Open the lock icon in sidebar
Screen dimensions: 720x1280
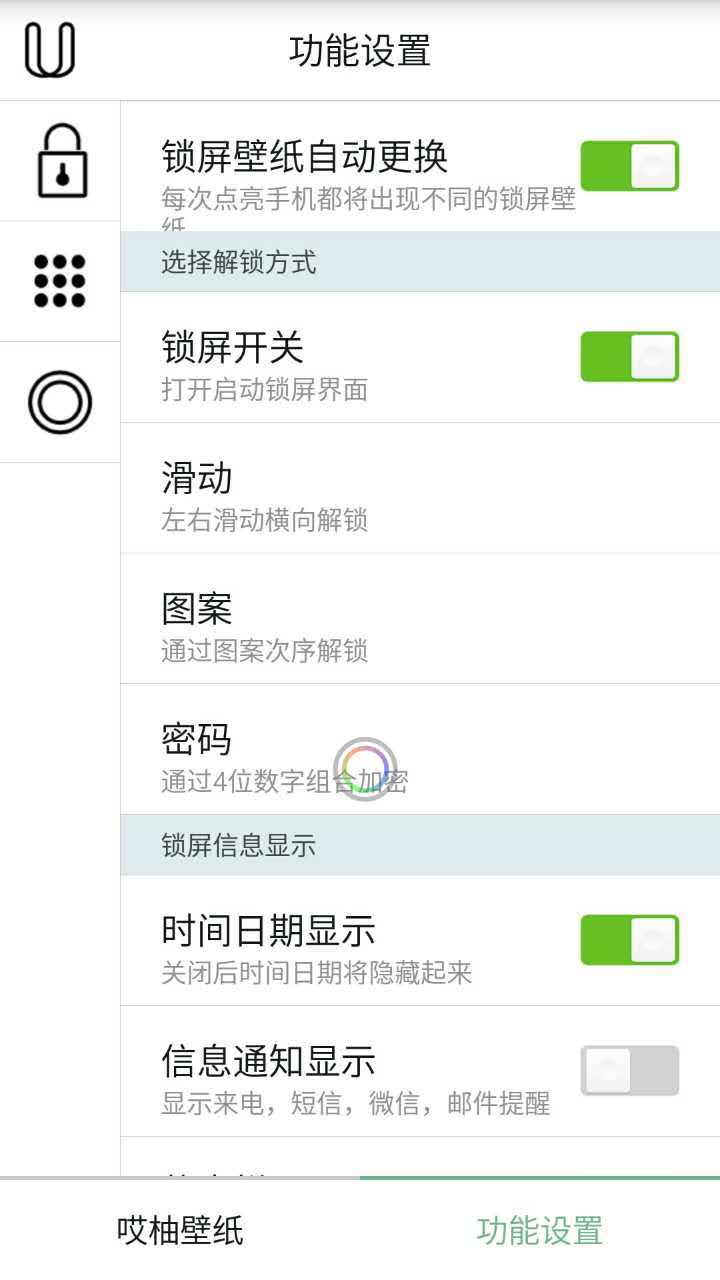61,160
